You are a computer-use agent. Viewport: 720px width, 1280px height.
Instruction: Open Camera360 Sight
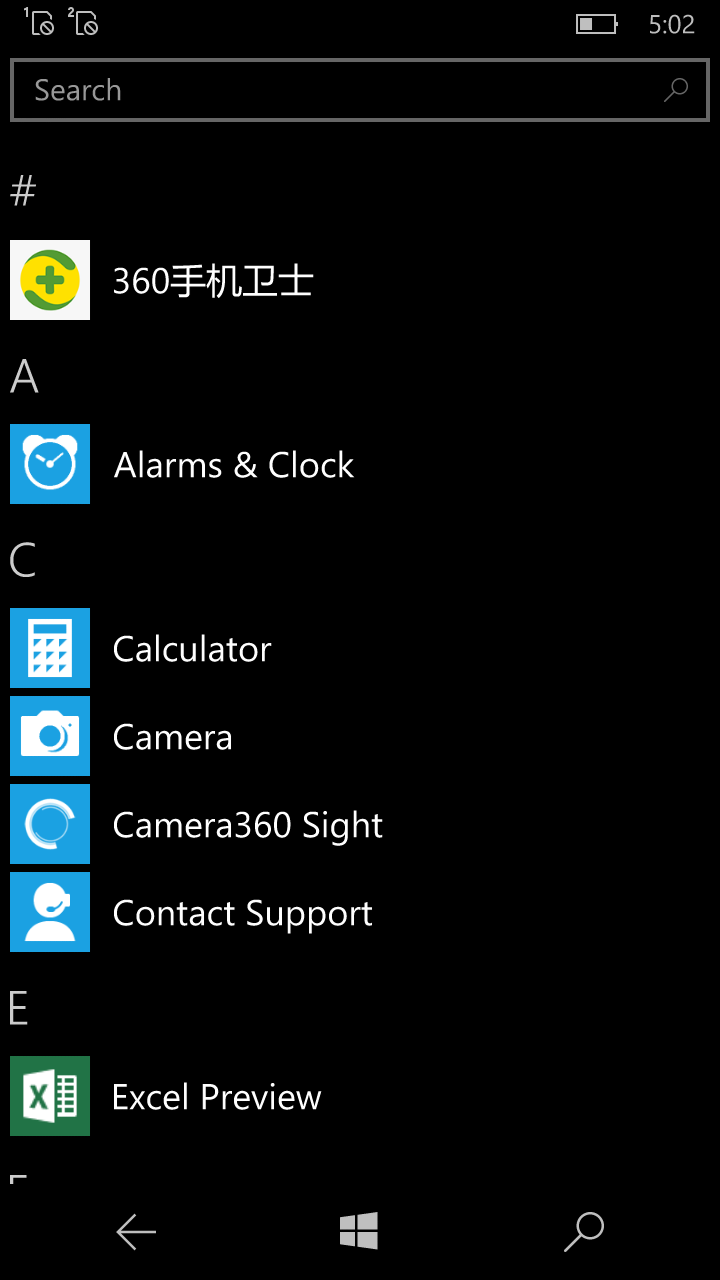360,824
